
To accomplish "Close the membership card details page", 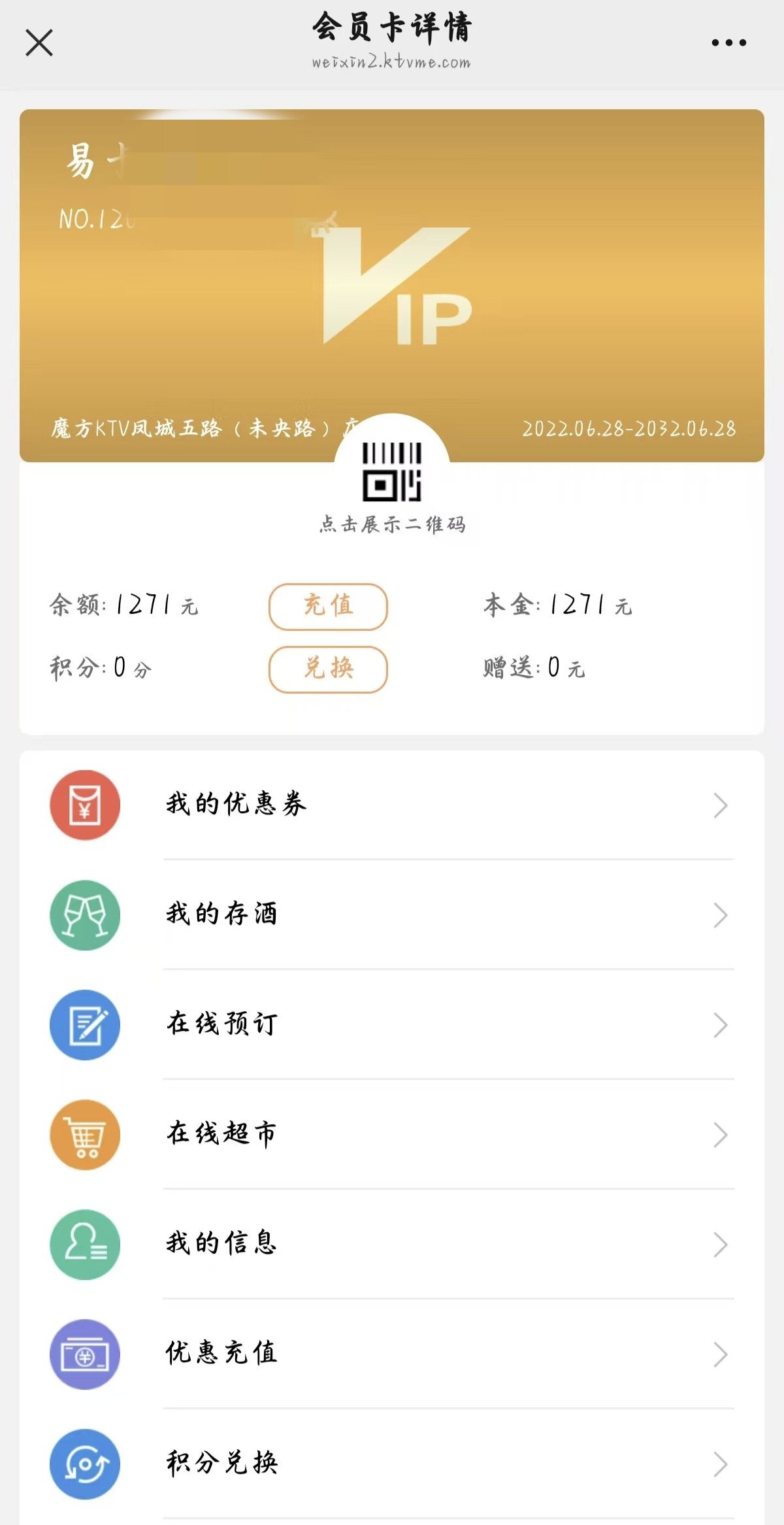I will click(39, 43).
